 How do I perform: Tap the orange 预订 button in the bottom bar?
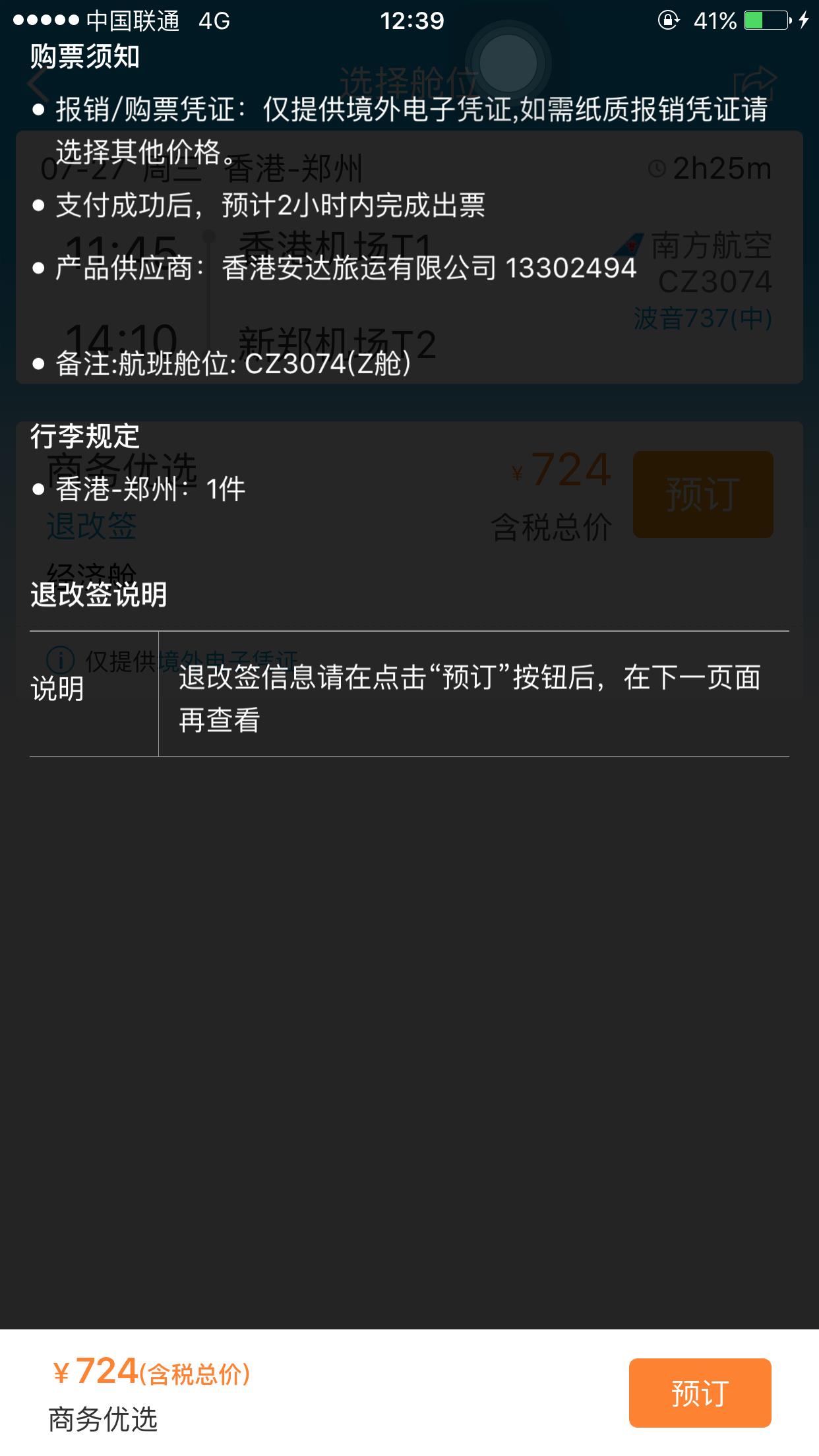click(700, 1393)
